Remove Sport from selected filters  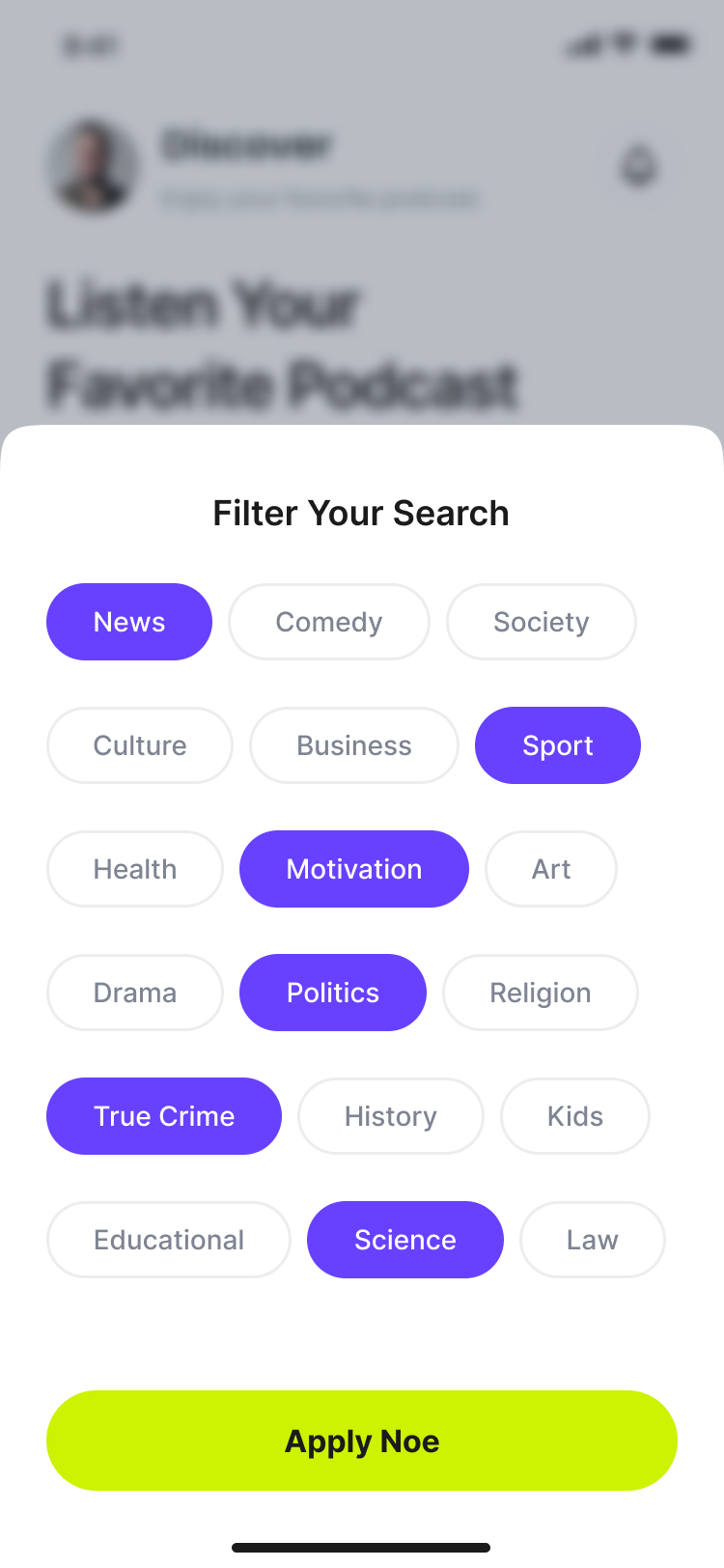click(x=557, y=745)
